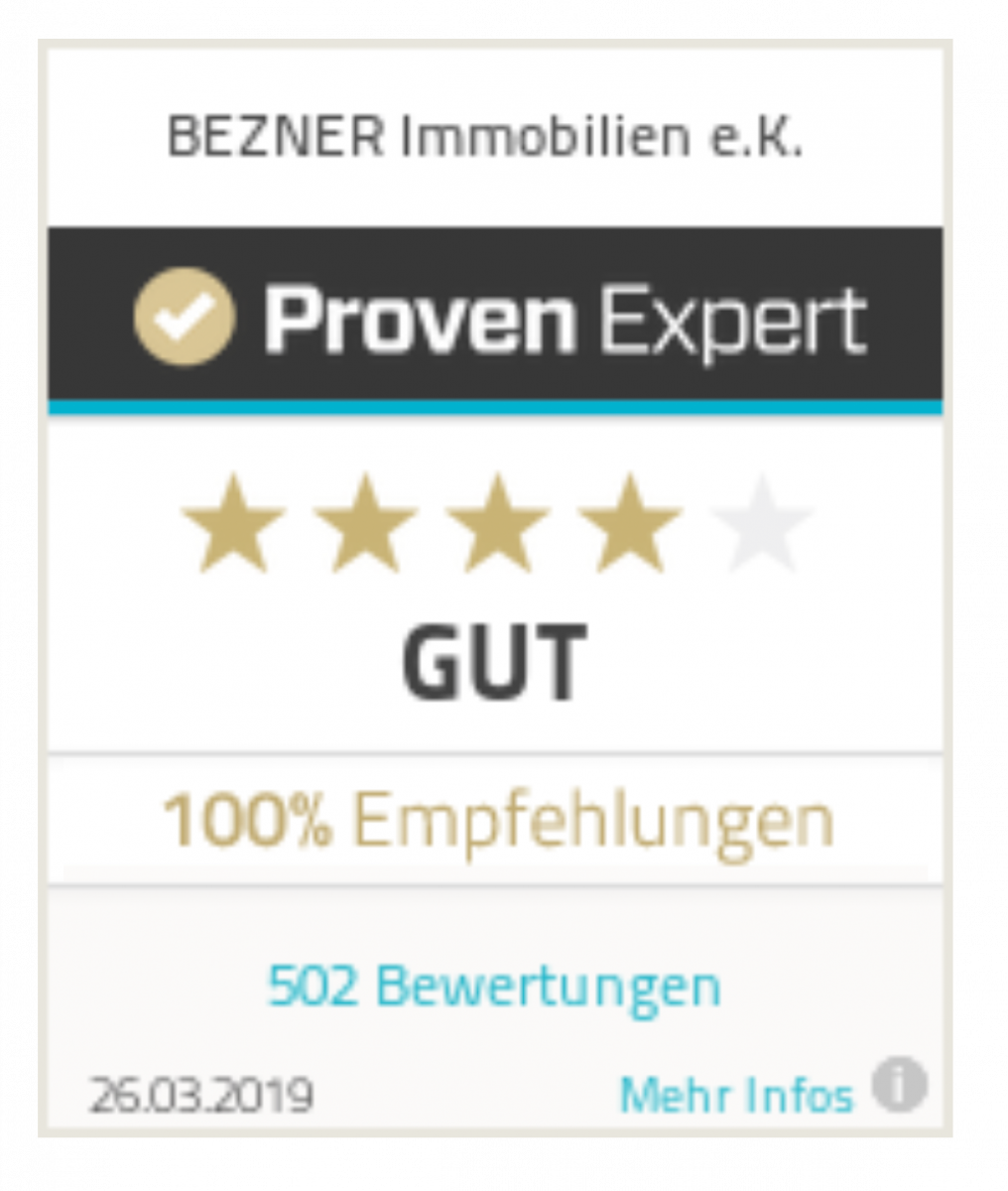Select the second gold star
The width and height of the screenshot is (1008, 1191).
[x=364, y=523]
